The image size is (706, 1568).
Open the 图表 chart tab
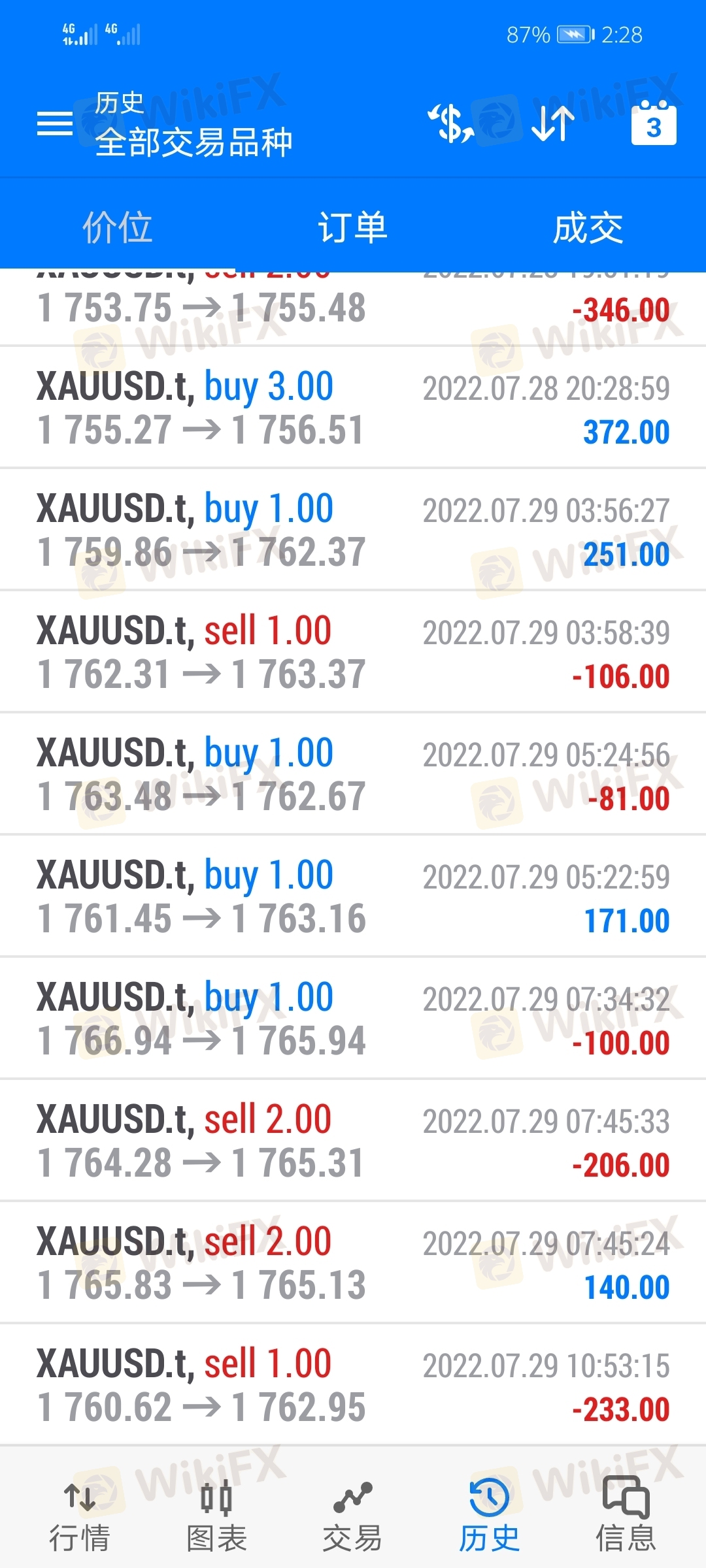point(216,1516)
